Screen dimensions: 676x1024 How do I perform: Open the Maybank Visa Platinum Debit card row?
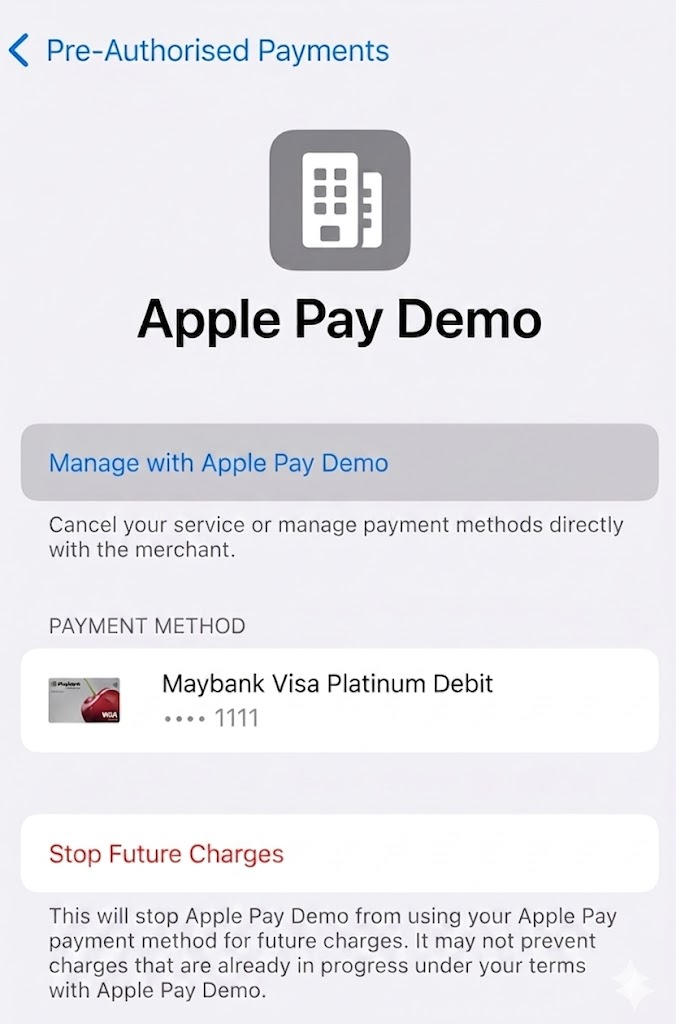click(x=338, y=700)
